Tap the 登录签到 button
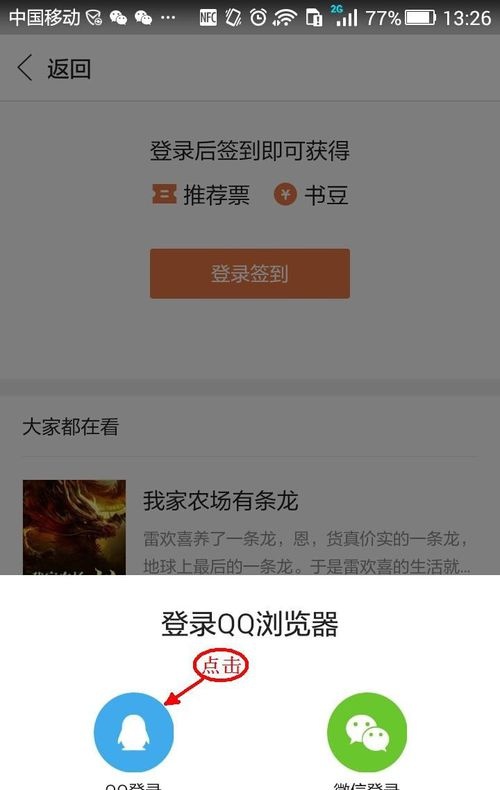The height and width of the screenshot is (790, 500). pyautogui.click(x=249, y=274)
